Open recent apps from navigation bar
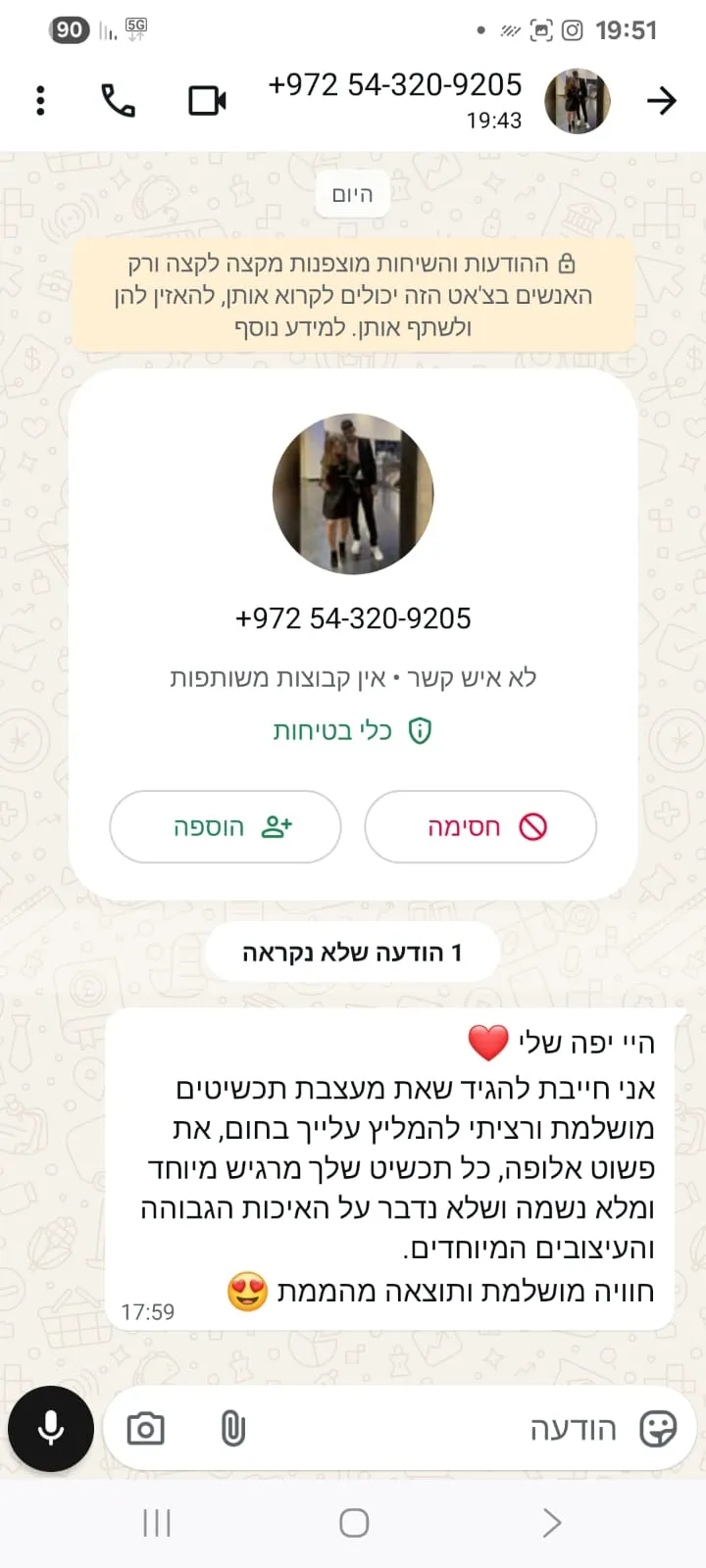The image size is (706, 1568). coord(157,1522)
